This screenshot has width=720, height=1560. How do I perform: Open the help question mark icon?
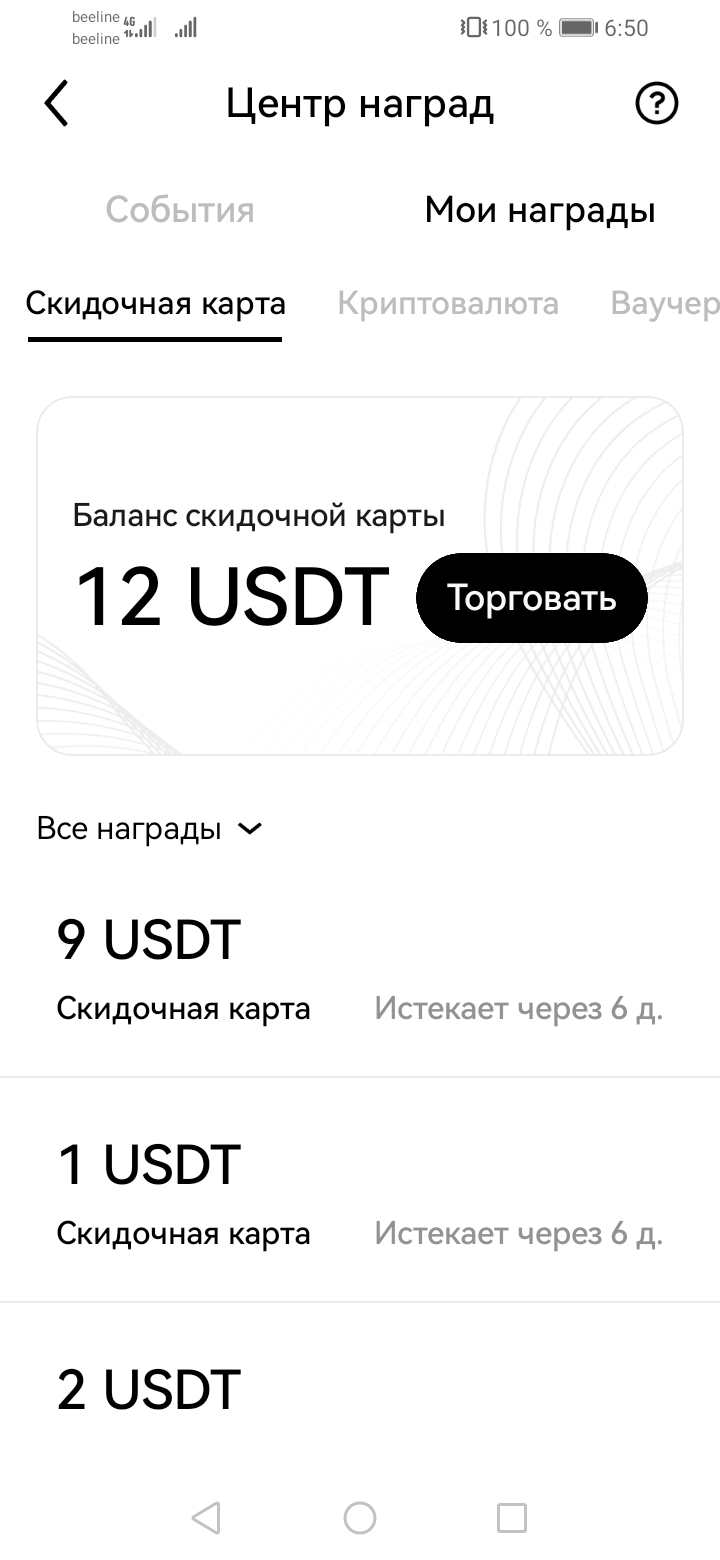click(x=657, y=104)
